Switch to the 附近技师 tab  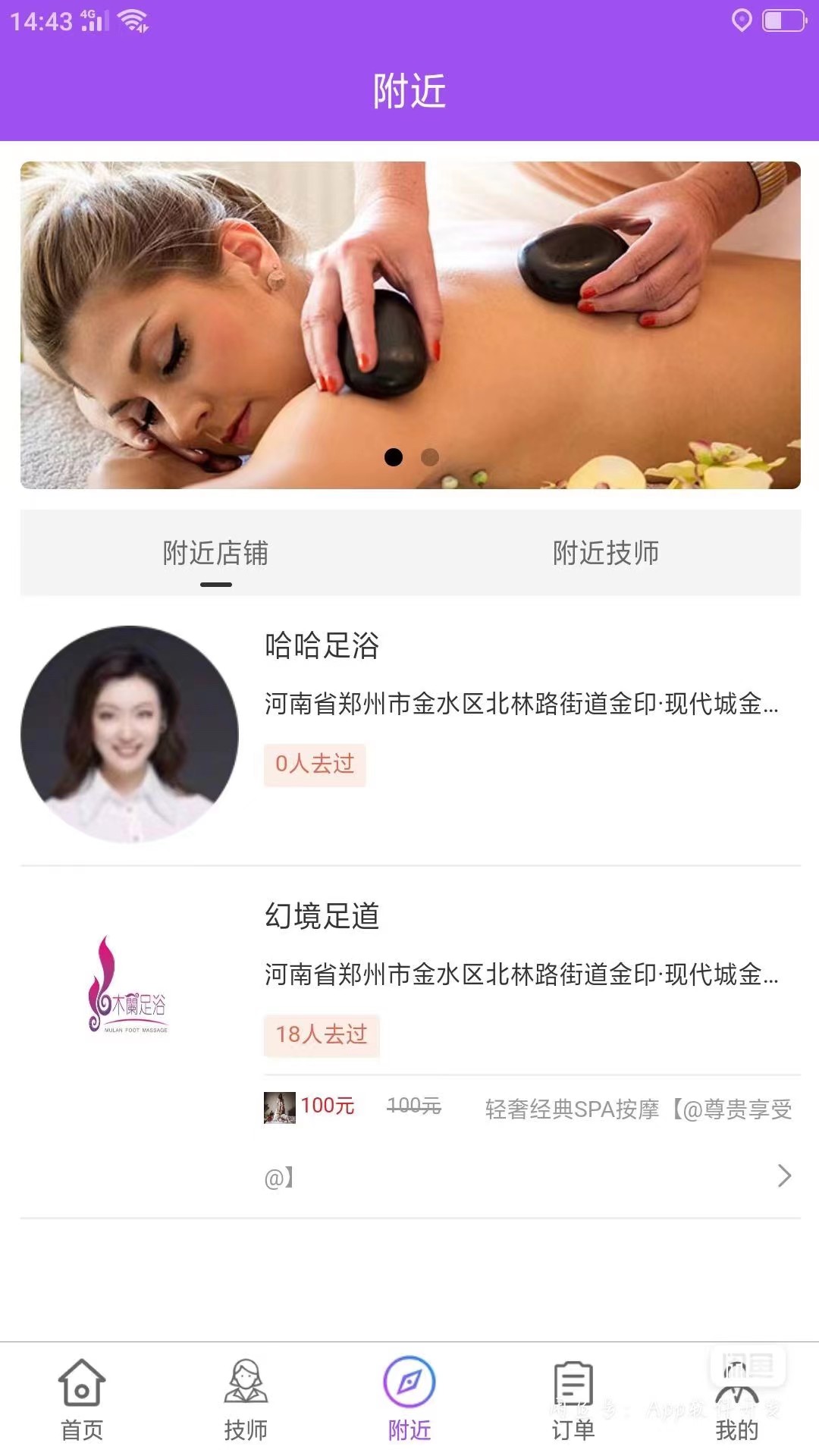pos(605,553)
